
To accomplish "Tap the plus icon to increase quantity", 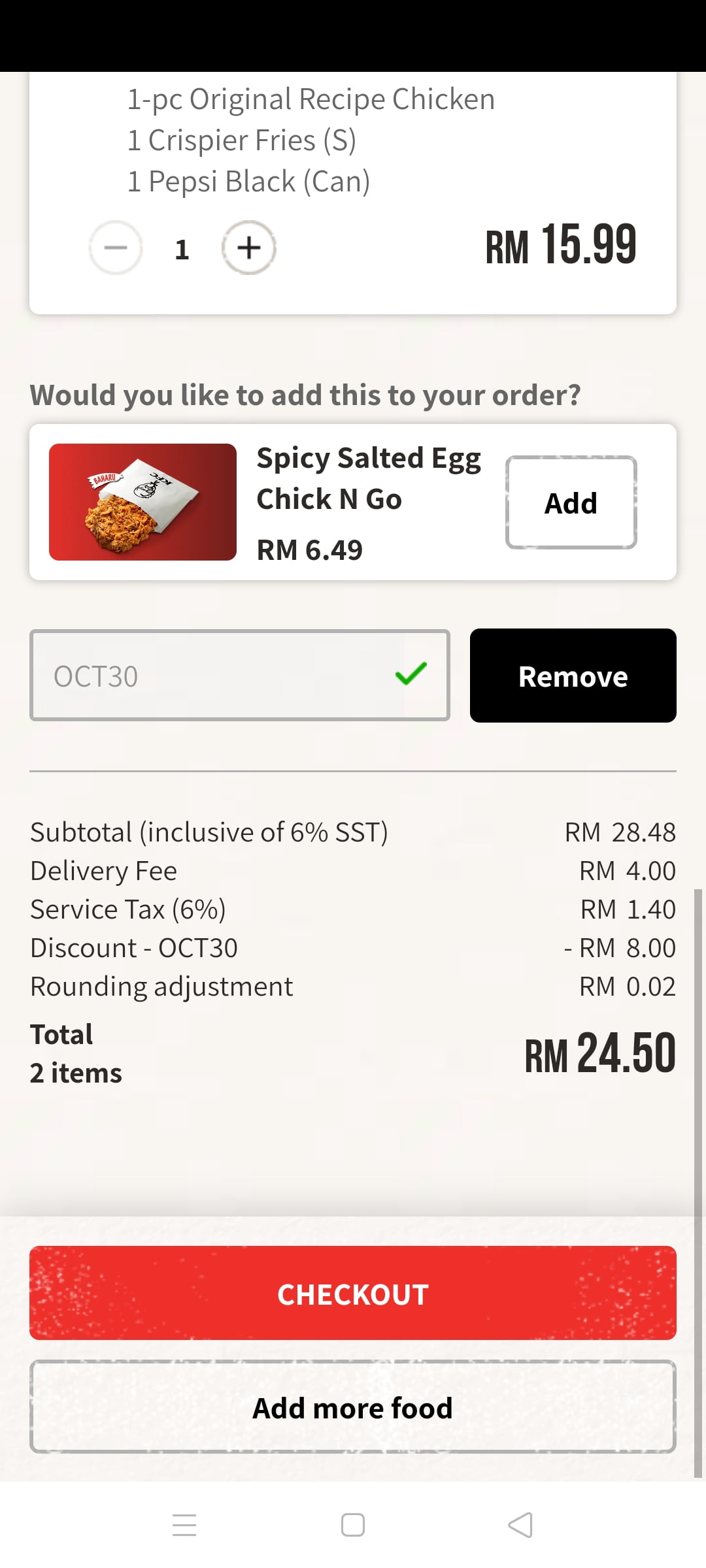I will click(249, 248).
